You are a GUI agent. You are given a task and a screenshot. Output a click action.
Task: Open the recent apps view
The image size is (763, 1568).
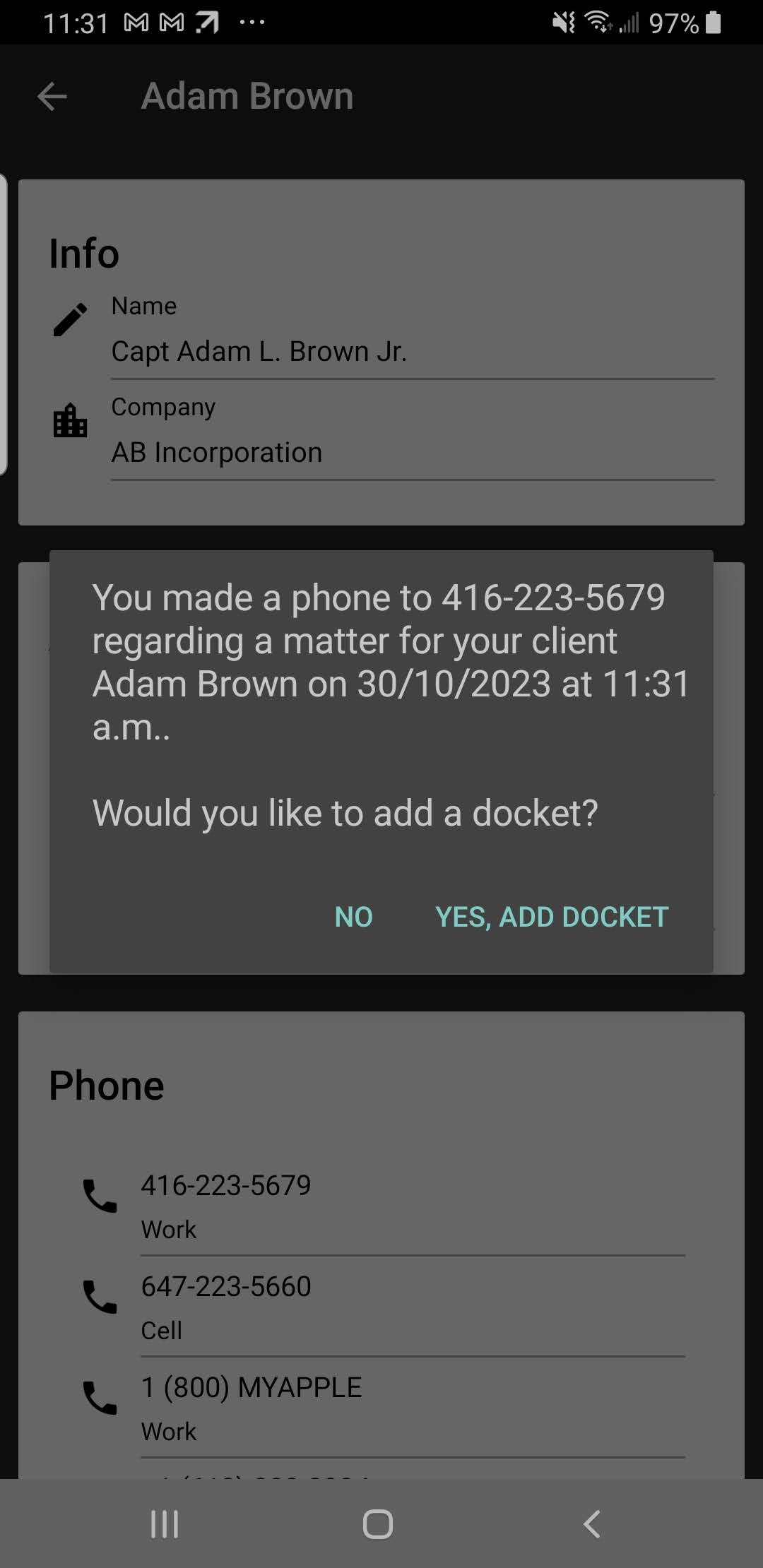165,1524
